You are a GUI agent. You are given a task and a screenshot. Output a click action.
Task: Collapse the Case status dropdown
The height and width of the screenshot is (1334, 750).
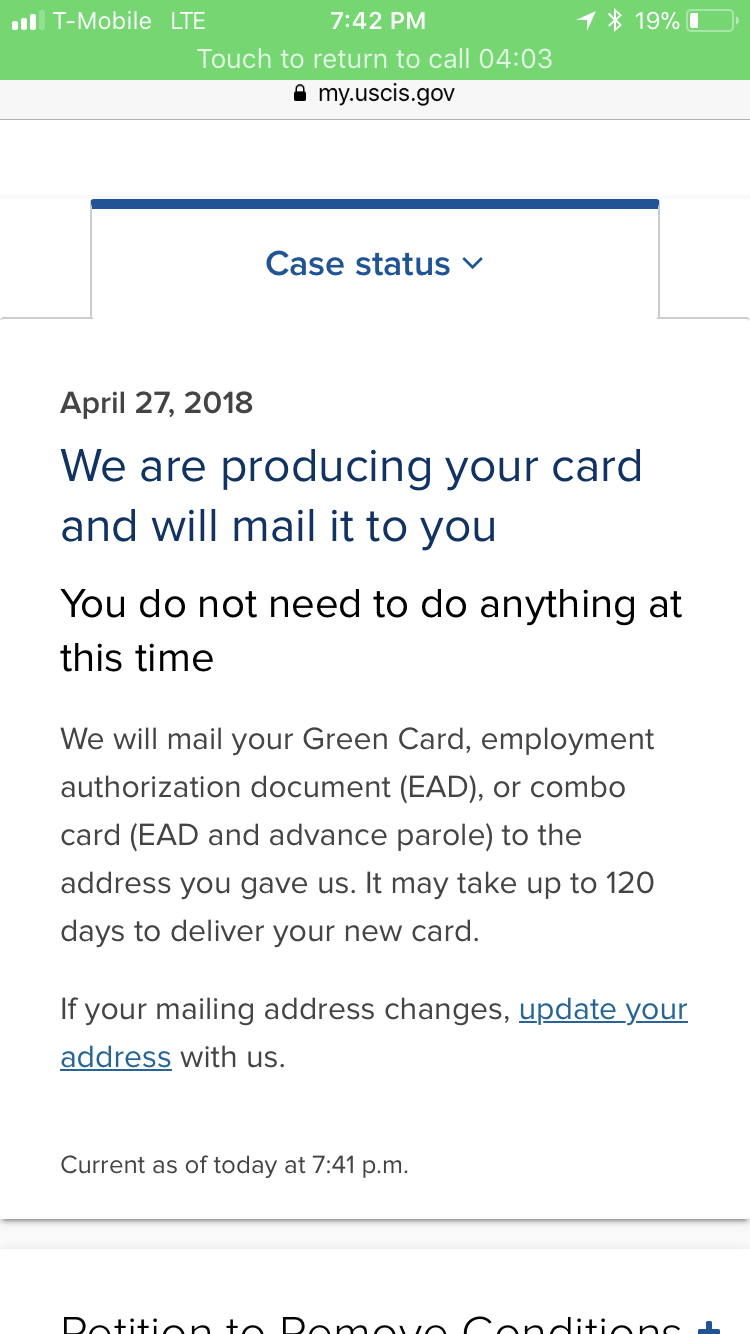coord(374,264)
